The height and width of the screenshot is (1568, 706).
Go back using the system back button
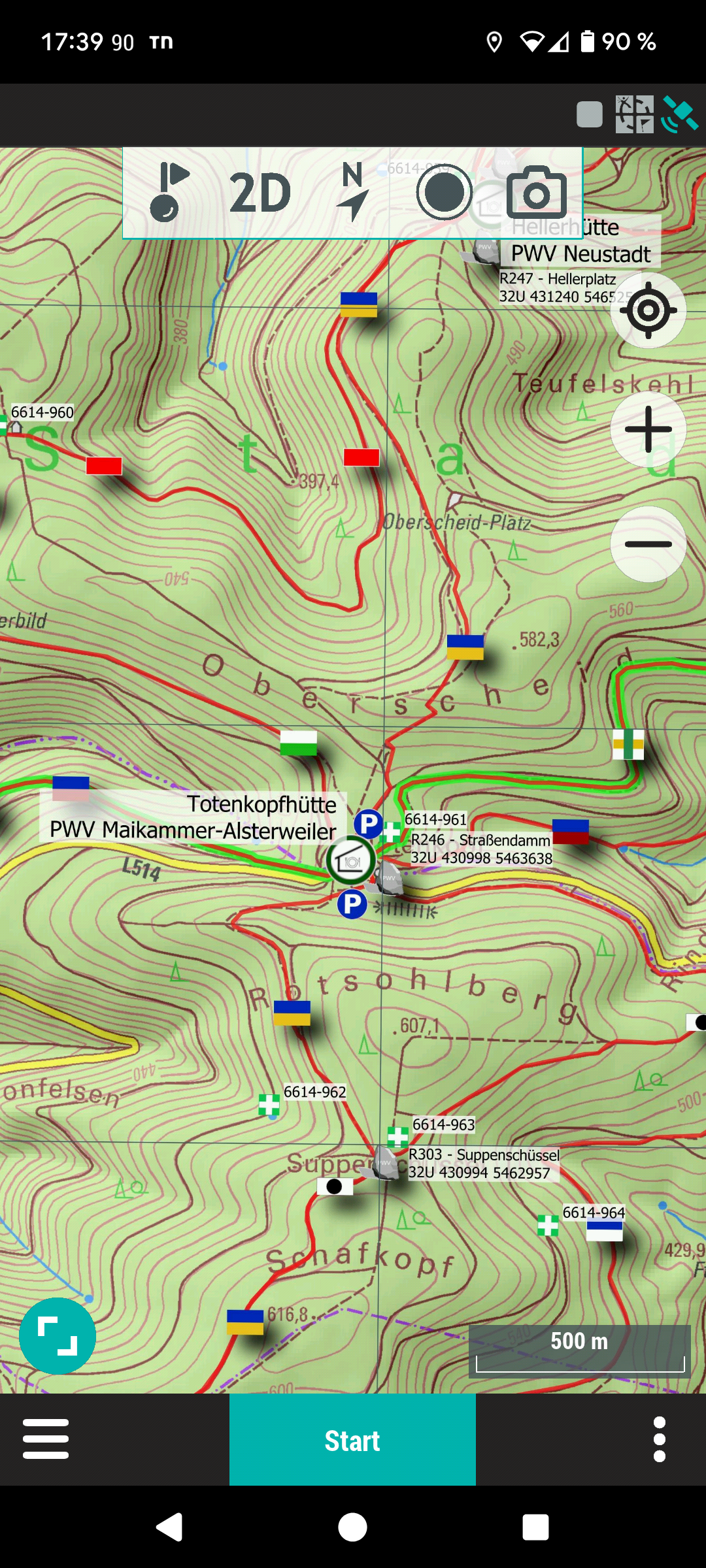pos(169,1527)
